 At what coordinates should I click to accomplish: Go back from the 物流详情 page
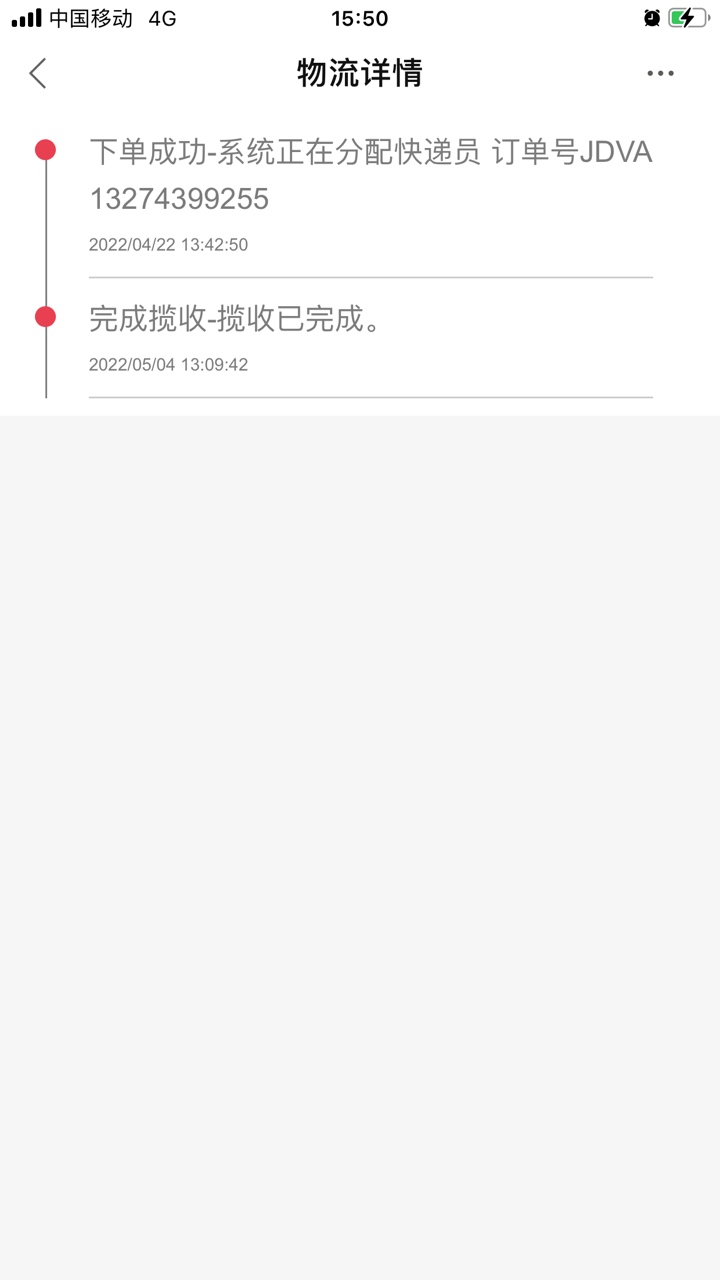coord(38,73)
